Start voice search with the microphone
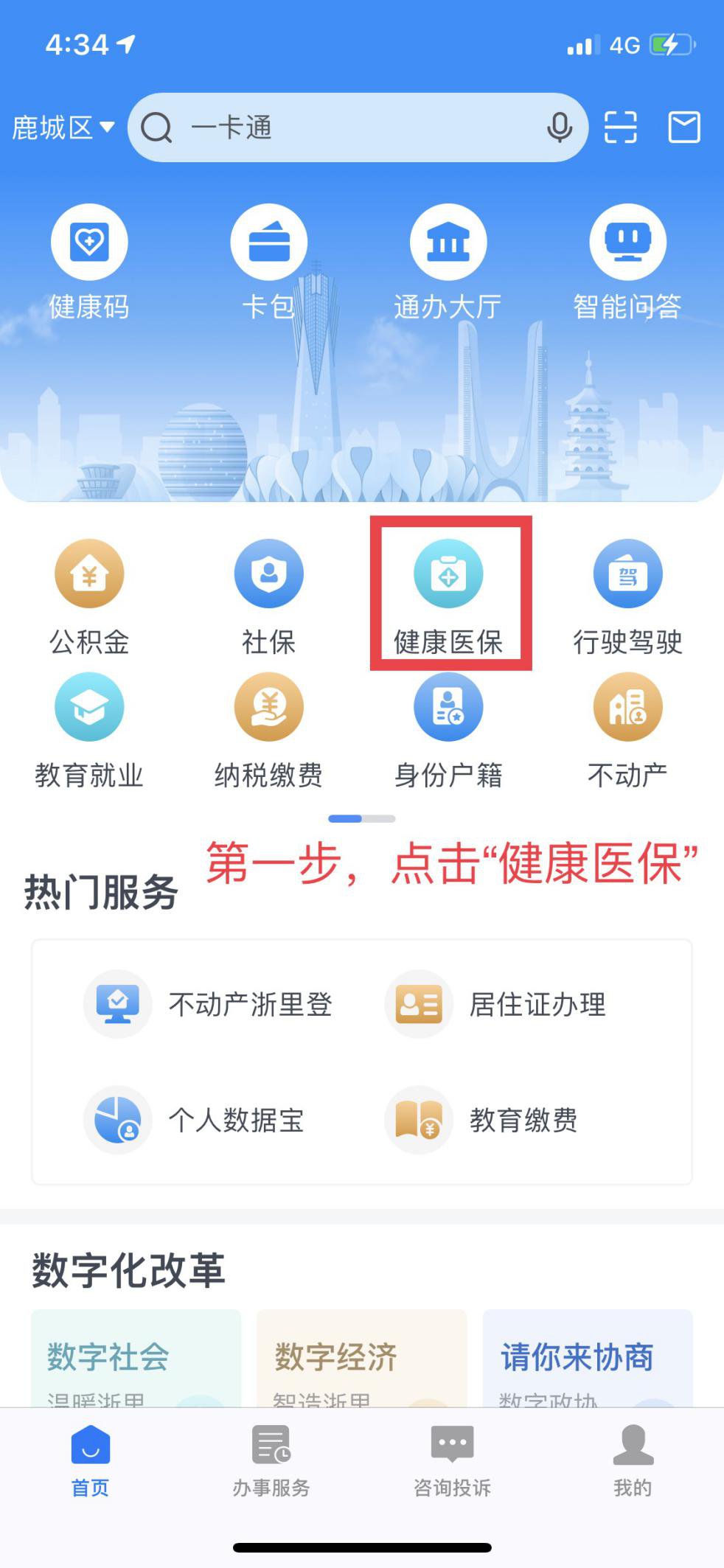 pyautogui.click(x=559, y=128)
